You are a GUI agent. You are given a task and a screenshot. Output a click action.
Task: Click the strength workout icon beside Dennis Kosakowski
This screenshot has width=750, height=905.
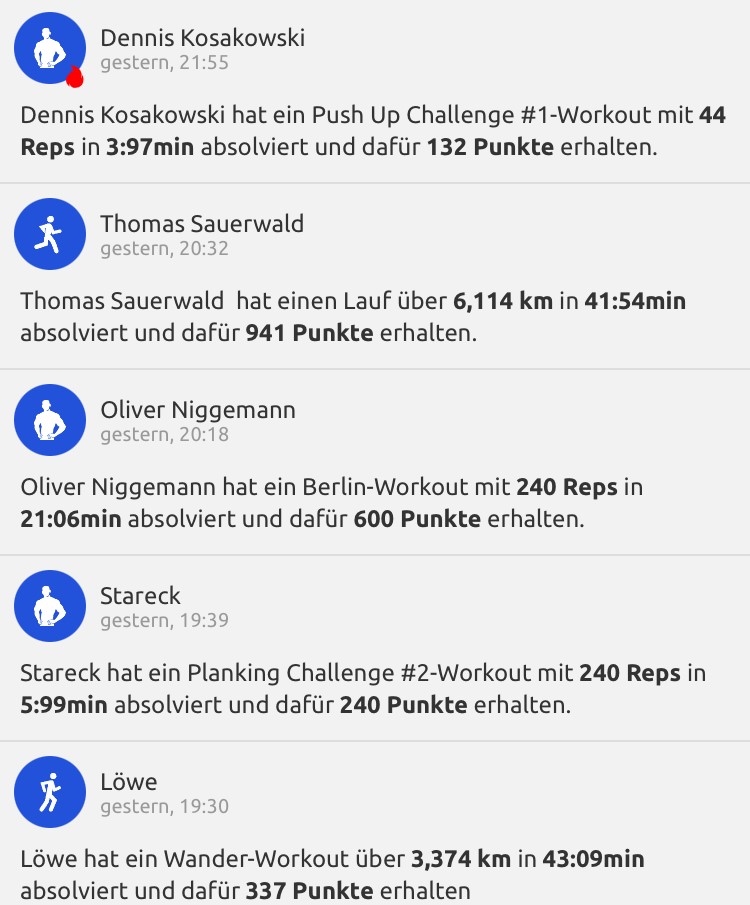(x=50, y=46)
